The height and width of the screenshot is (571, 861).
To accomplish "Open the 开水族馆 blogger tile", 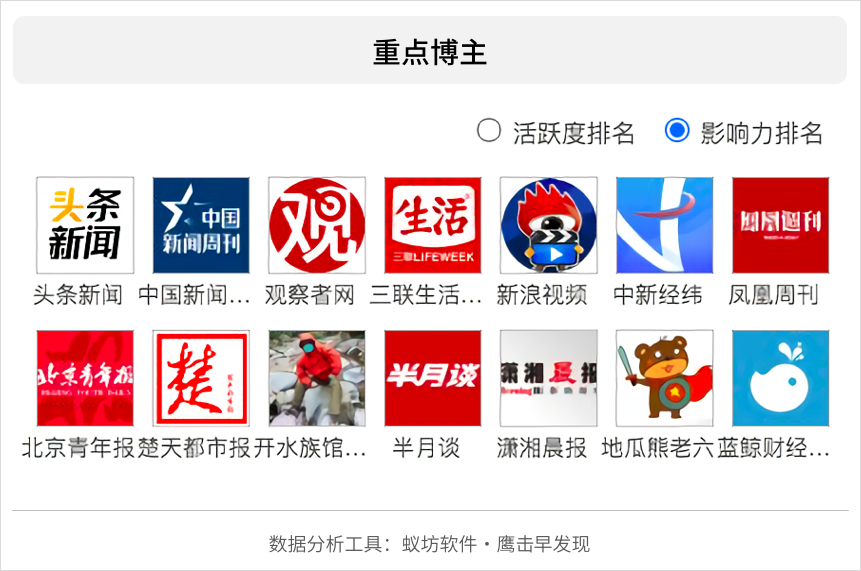I will point(317,379).
